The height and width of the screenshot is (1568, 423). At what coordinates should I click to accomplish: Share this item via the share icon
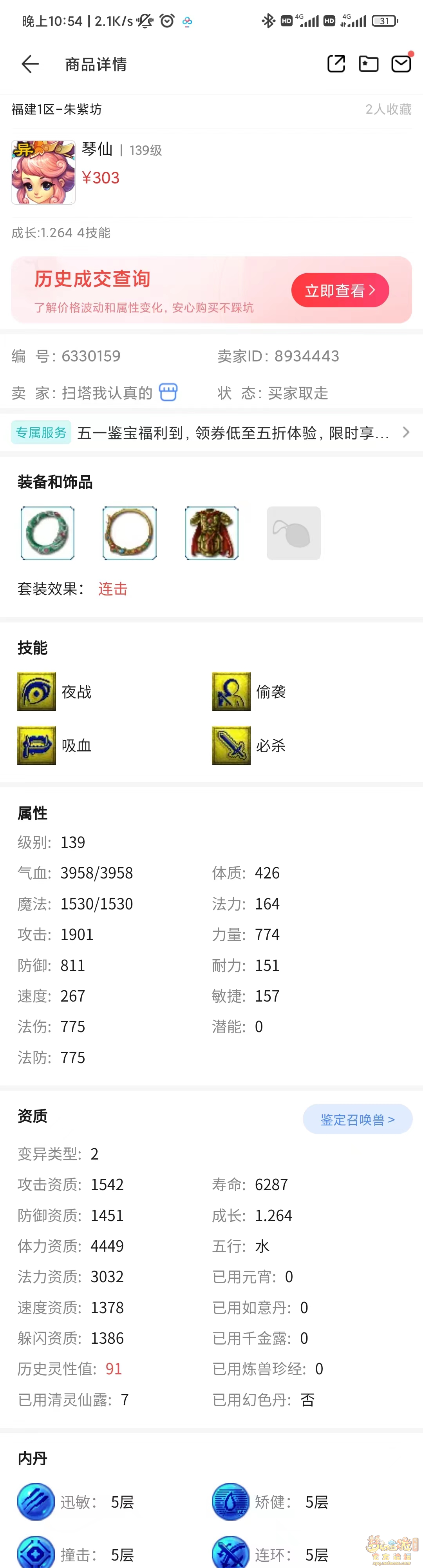(x=336, y=64)
